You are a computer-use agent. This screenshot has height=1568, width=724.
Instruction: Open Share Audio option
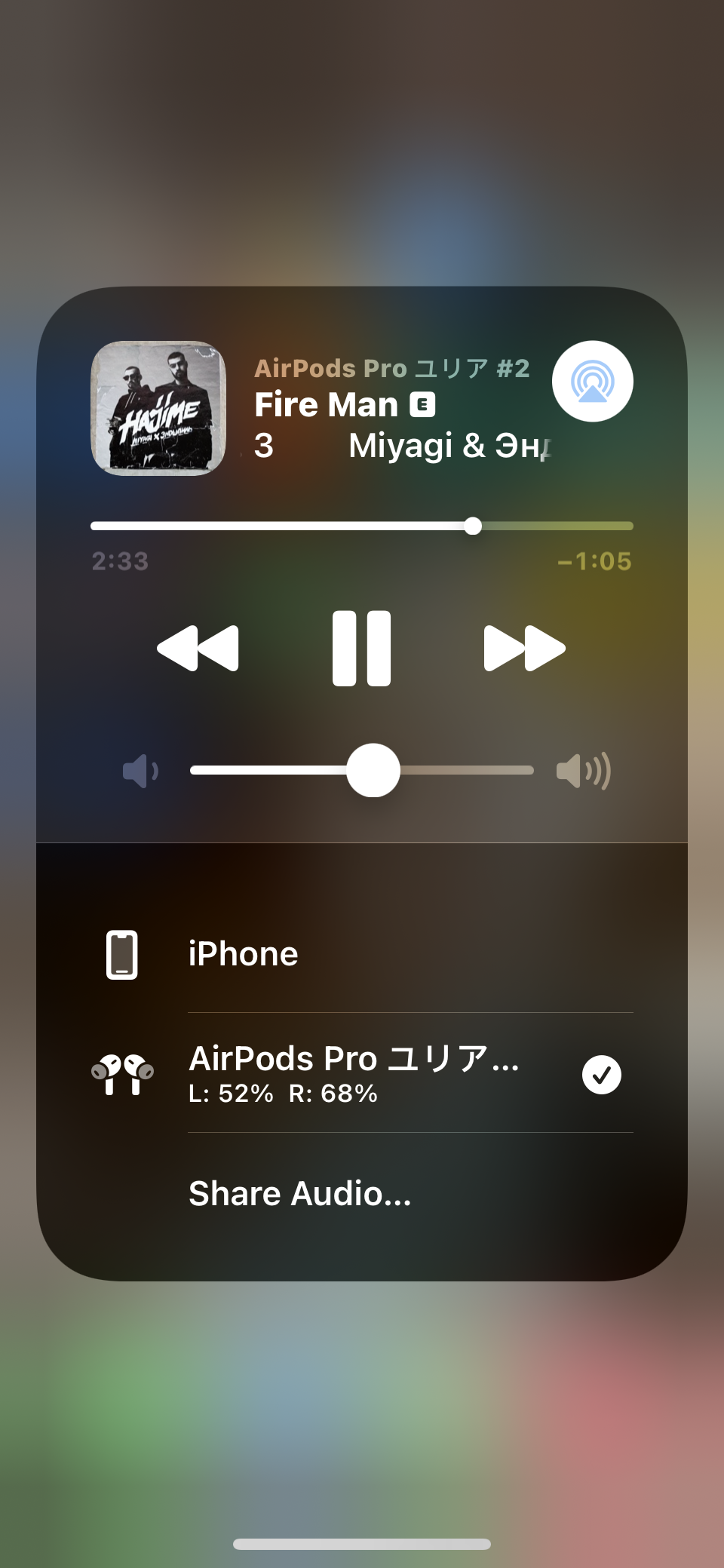pos(300,1194)
